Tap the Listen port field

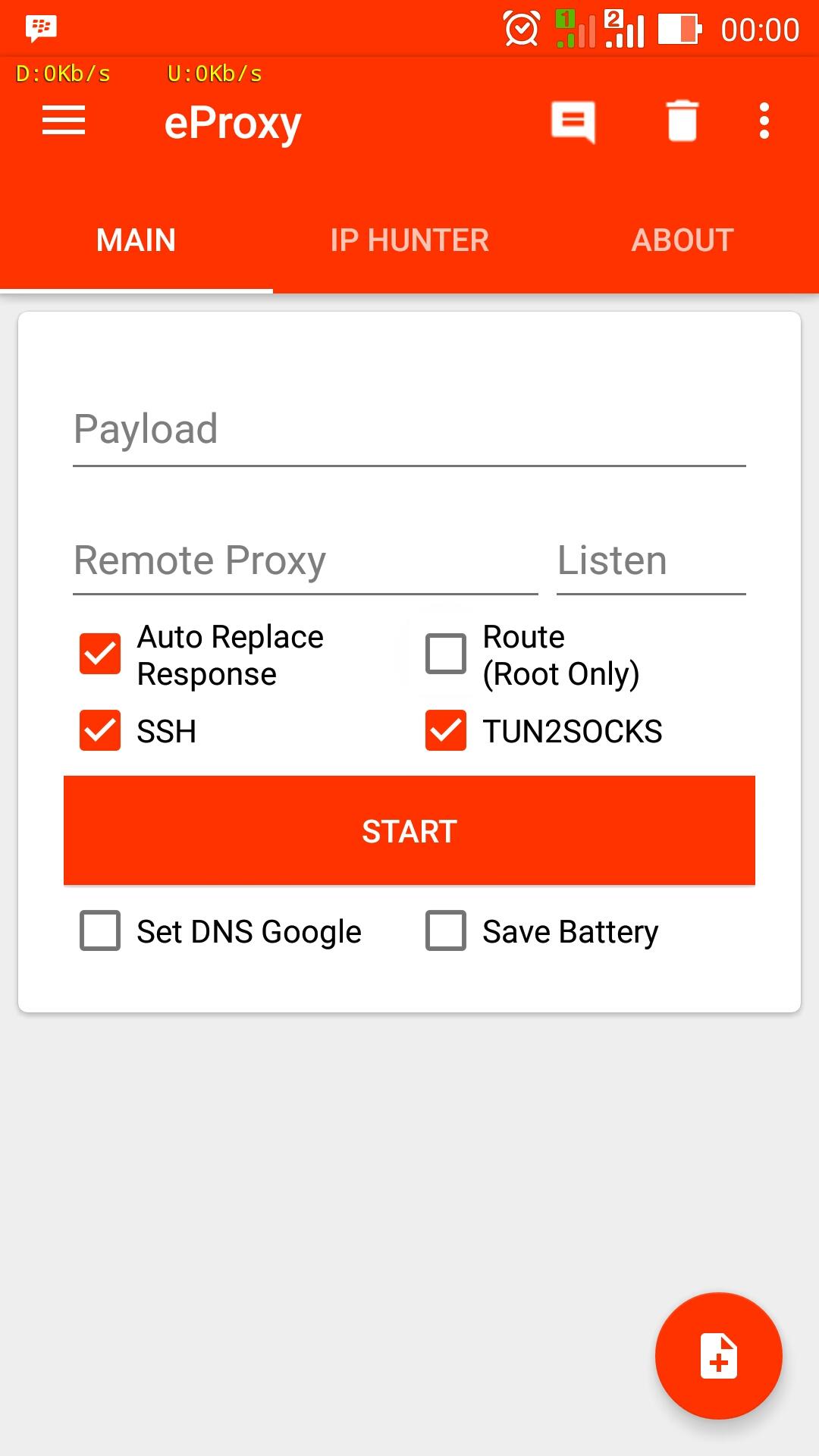coord(651,561)
